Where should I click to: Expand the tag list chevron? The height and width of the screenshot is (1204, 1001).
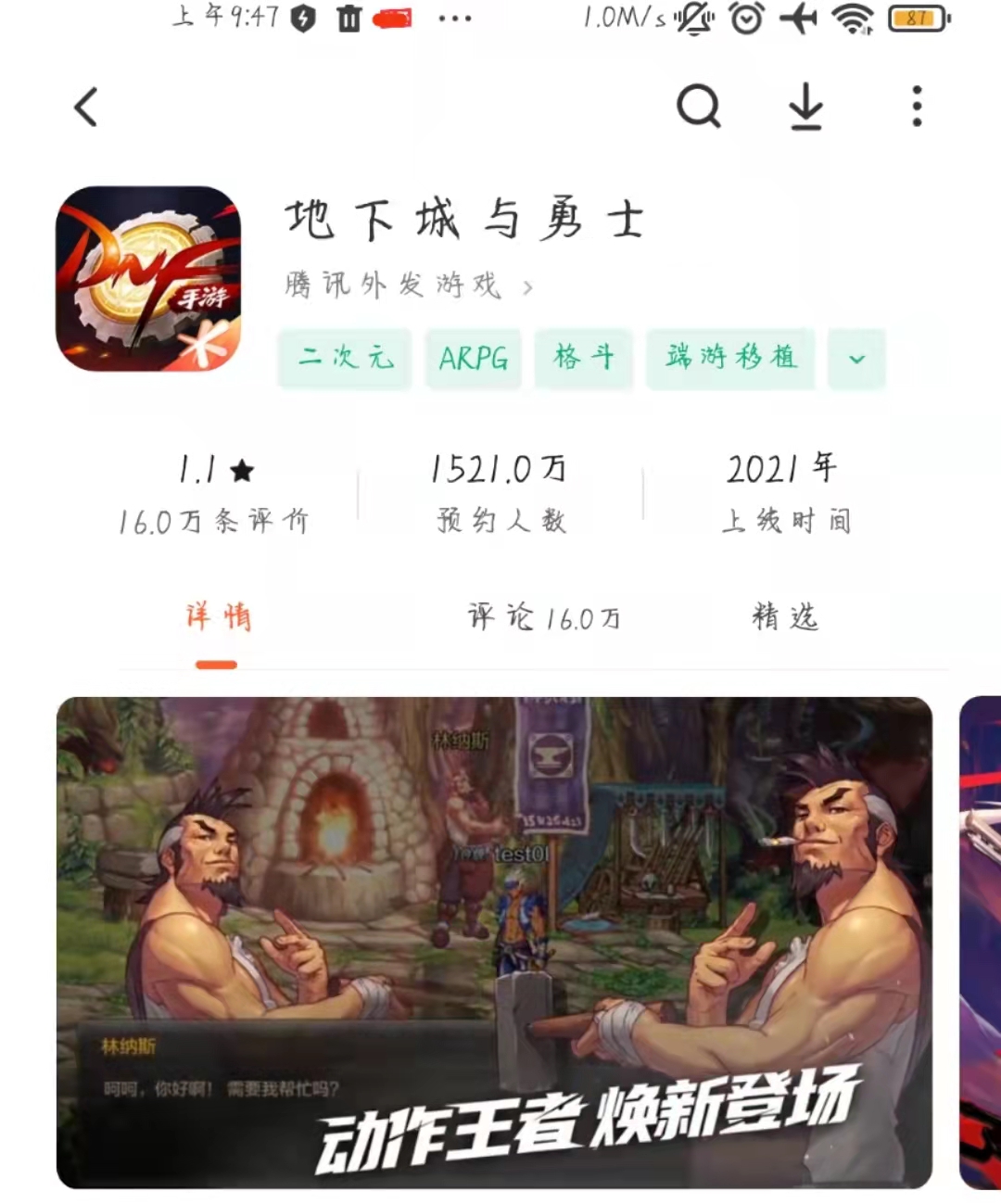856,359
